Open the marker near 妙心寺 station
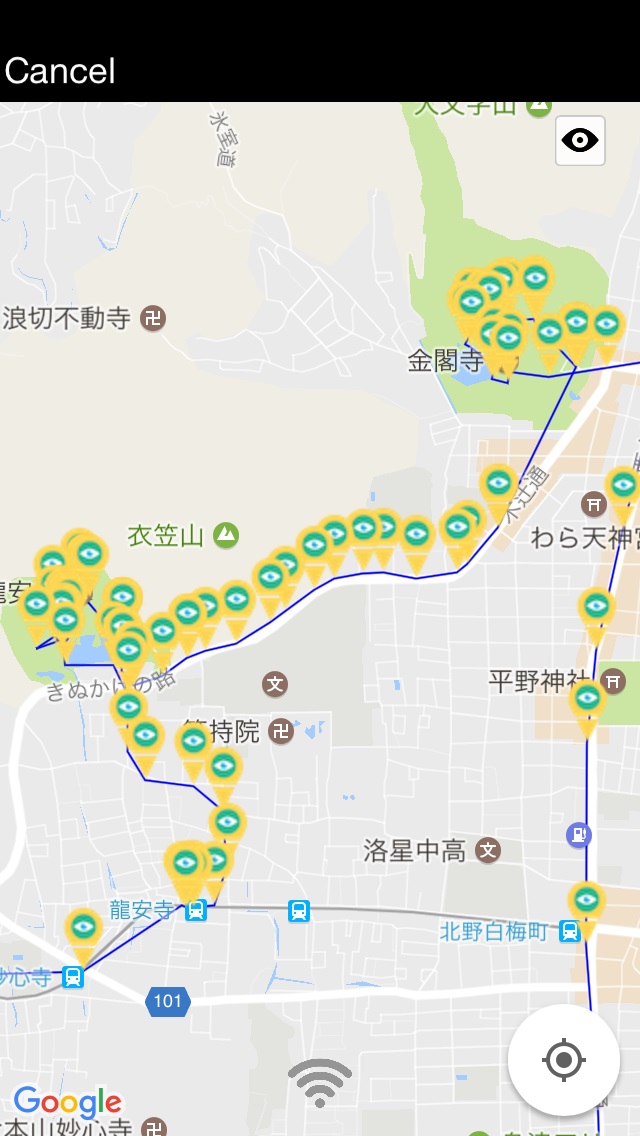This screenshot has height=1136, width=640. click(x=84, y=928)
